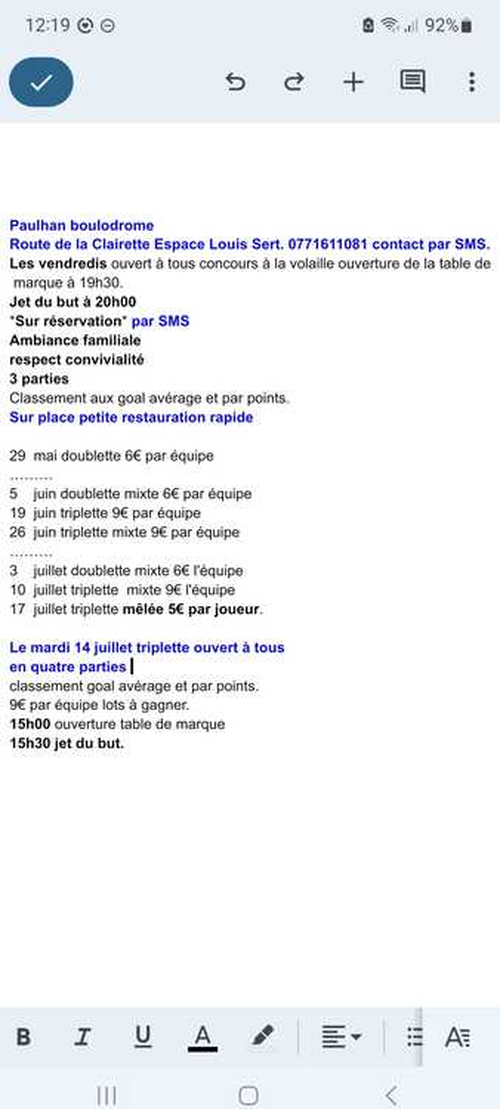This screenshot has height=1109, width=500.
Task: Confirm edits with the checkmark button
Action: (41, 82)
